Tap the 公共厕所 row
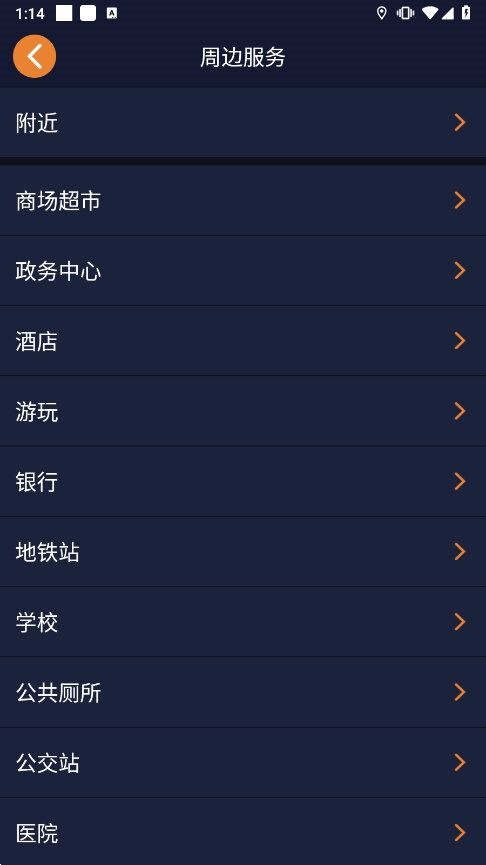The height and width of the screenshot is (865, 486). coord(243,692)
